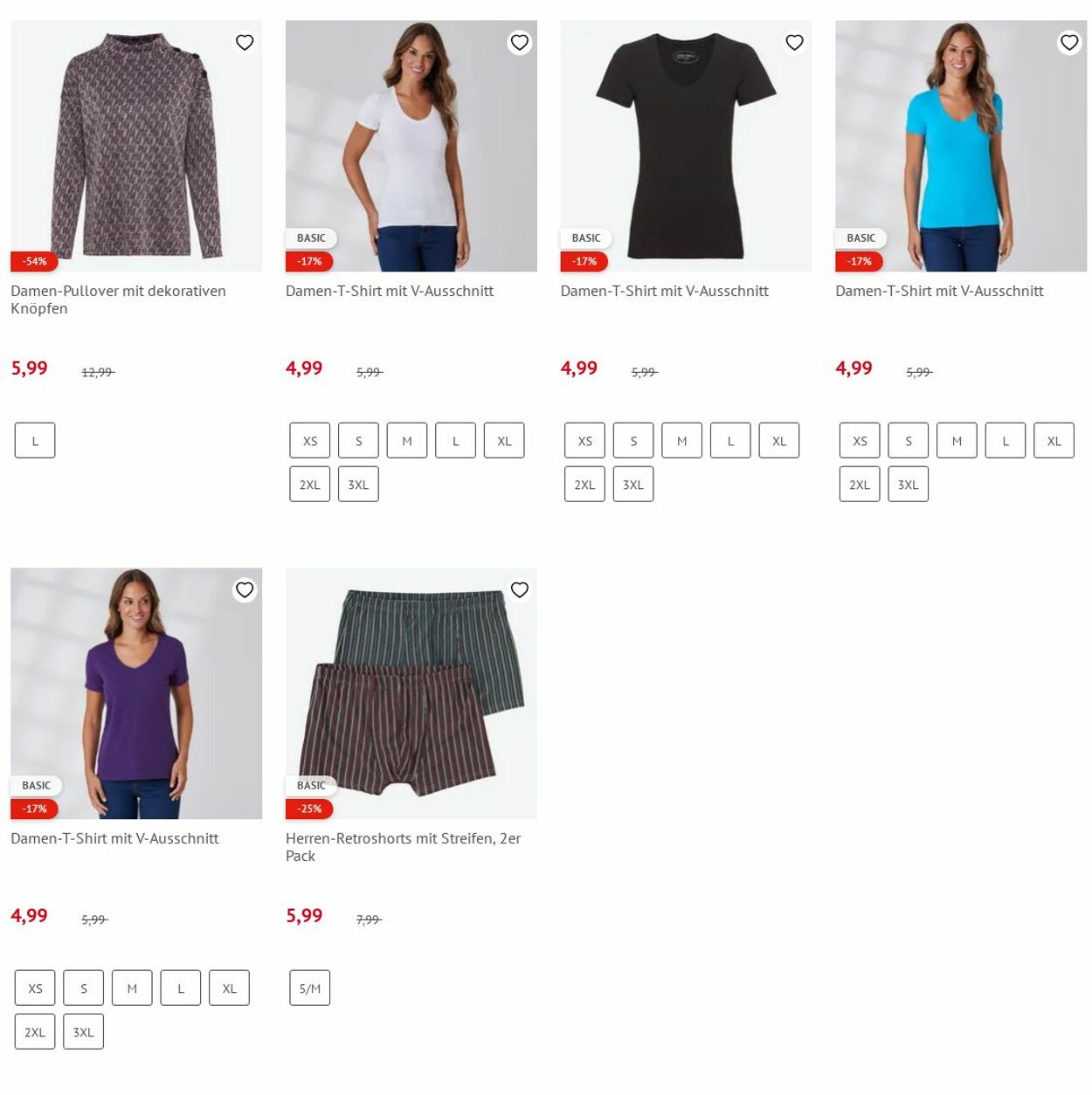The image size is (1092, 1095).
Task: Select size L for the Damen-Pullover
Action: click(x=35, y=441)
